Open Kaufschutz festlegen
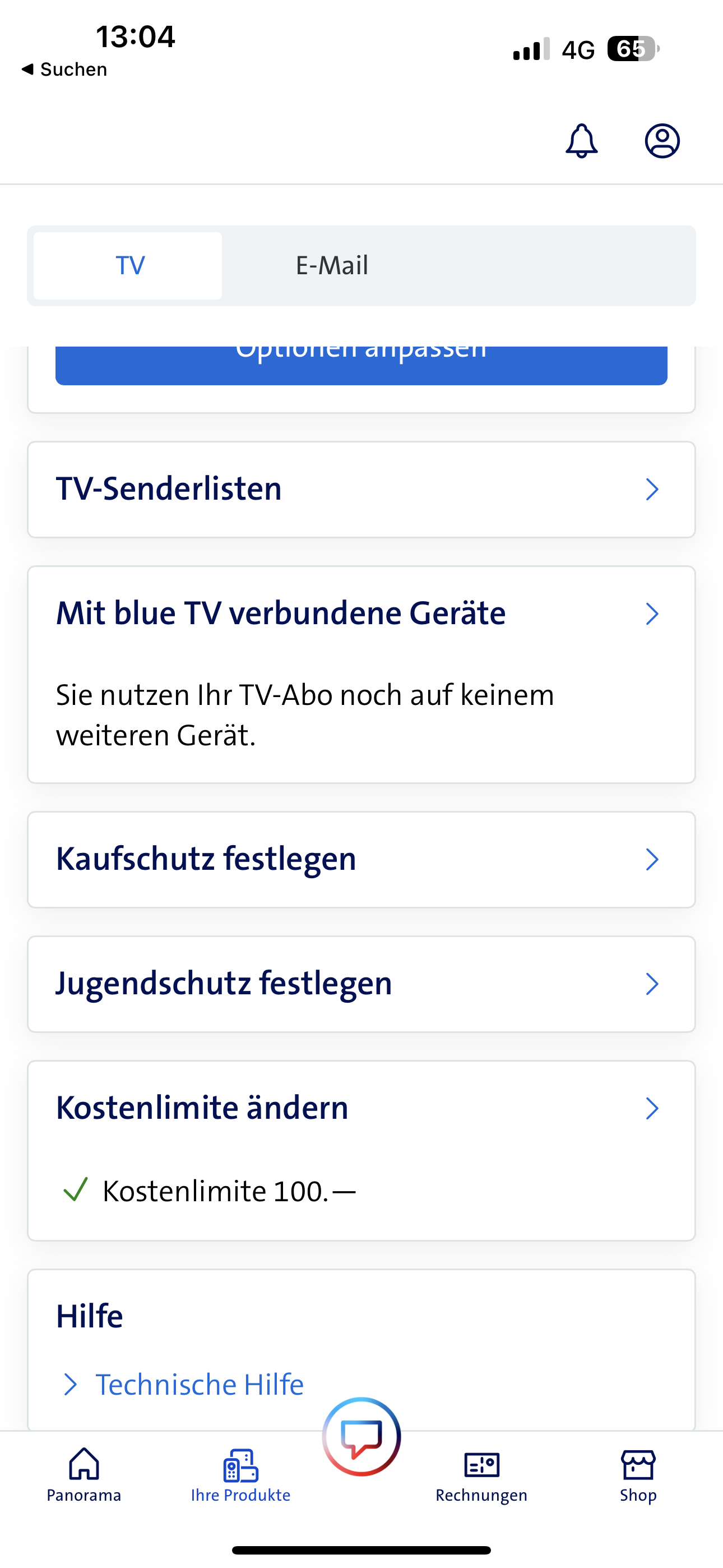This screenshot has width=723, height=1568. point(361,859)
